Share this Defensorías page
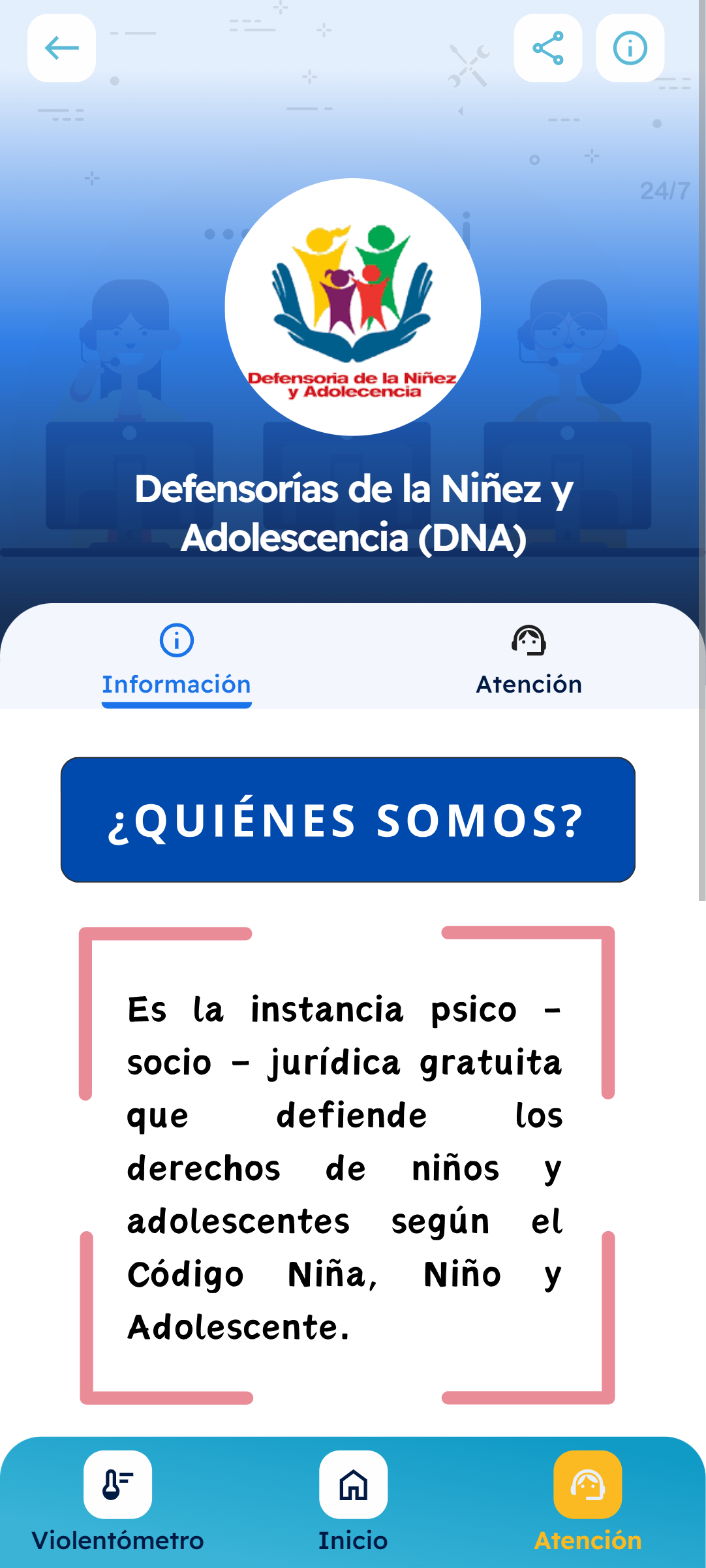The image size is (706, 1568). pos(547,48)
